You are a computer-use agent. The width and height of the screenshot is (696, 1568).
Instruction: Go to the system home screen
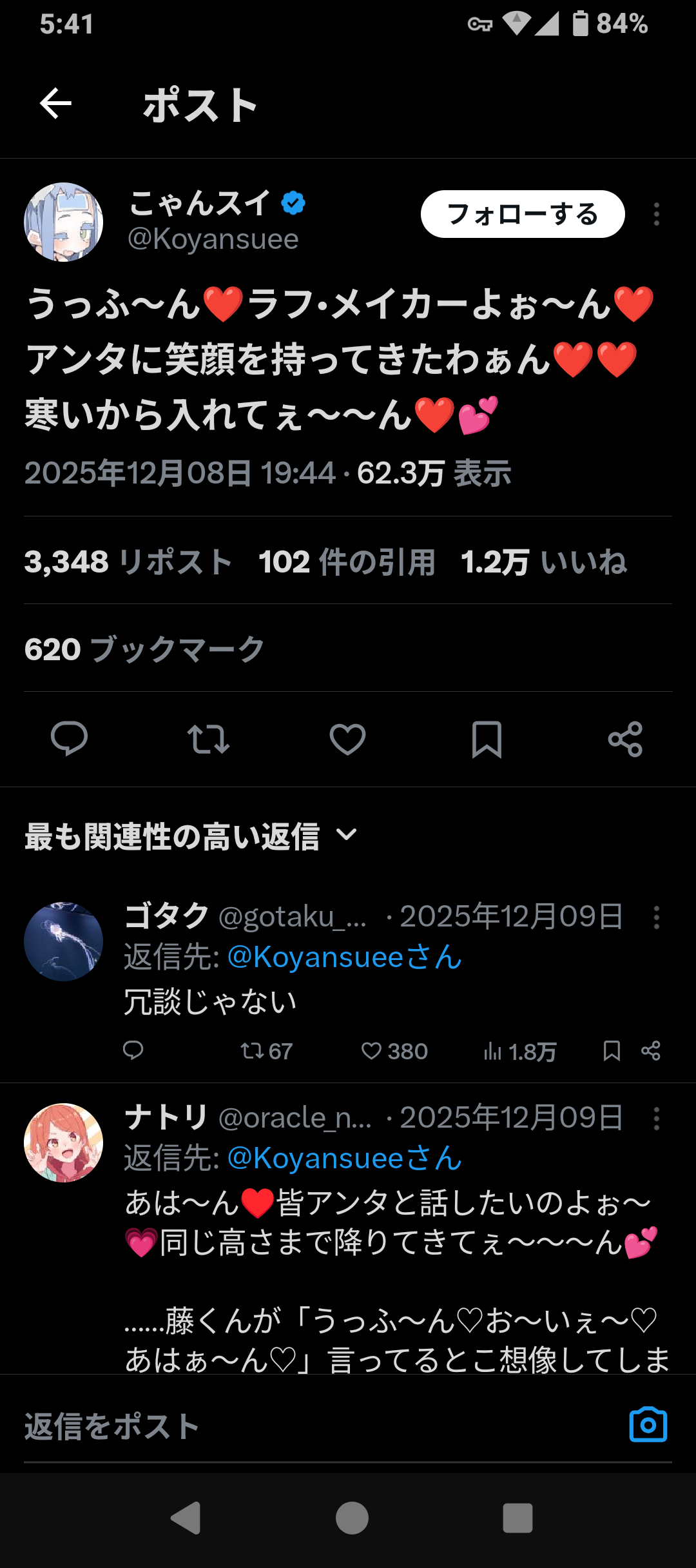click(x=352, y=1518)
